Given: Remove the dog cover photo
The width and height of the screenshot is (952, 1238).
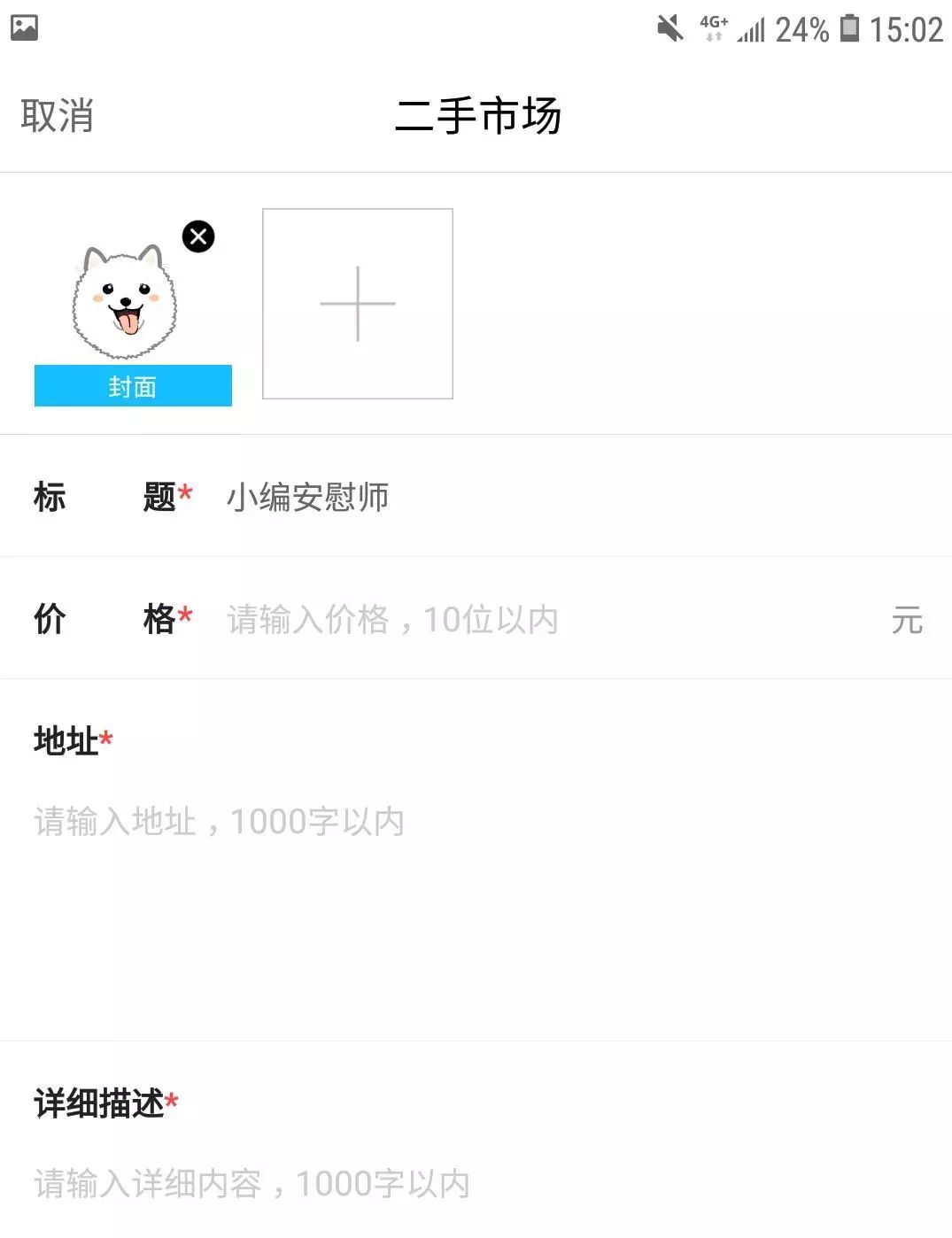Looking at the screenshot, I should 198,236.
